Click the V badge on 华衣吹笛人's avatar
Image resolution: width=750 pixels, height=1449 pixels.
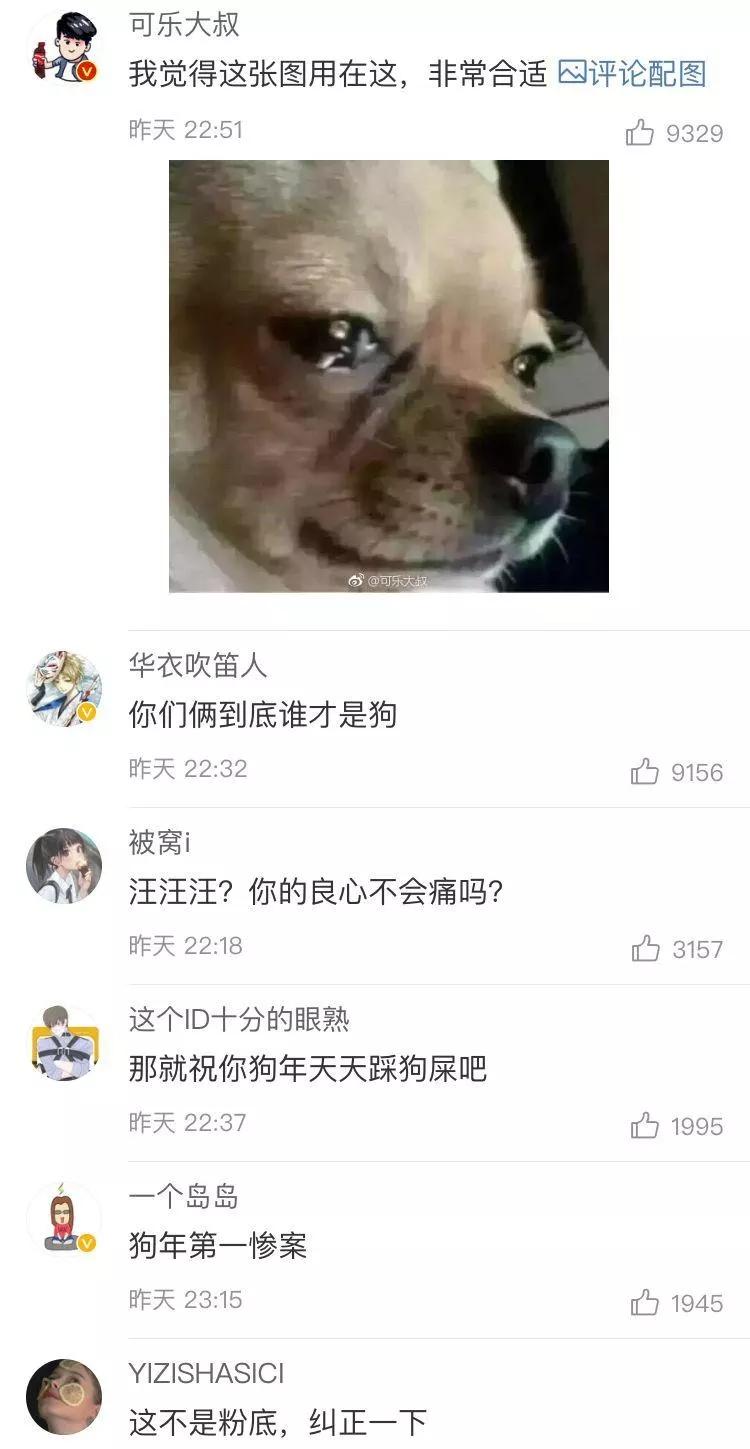coord(87,711)
